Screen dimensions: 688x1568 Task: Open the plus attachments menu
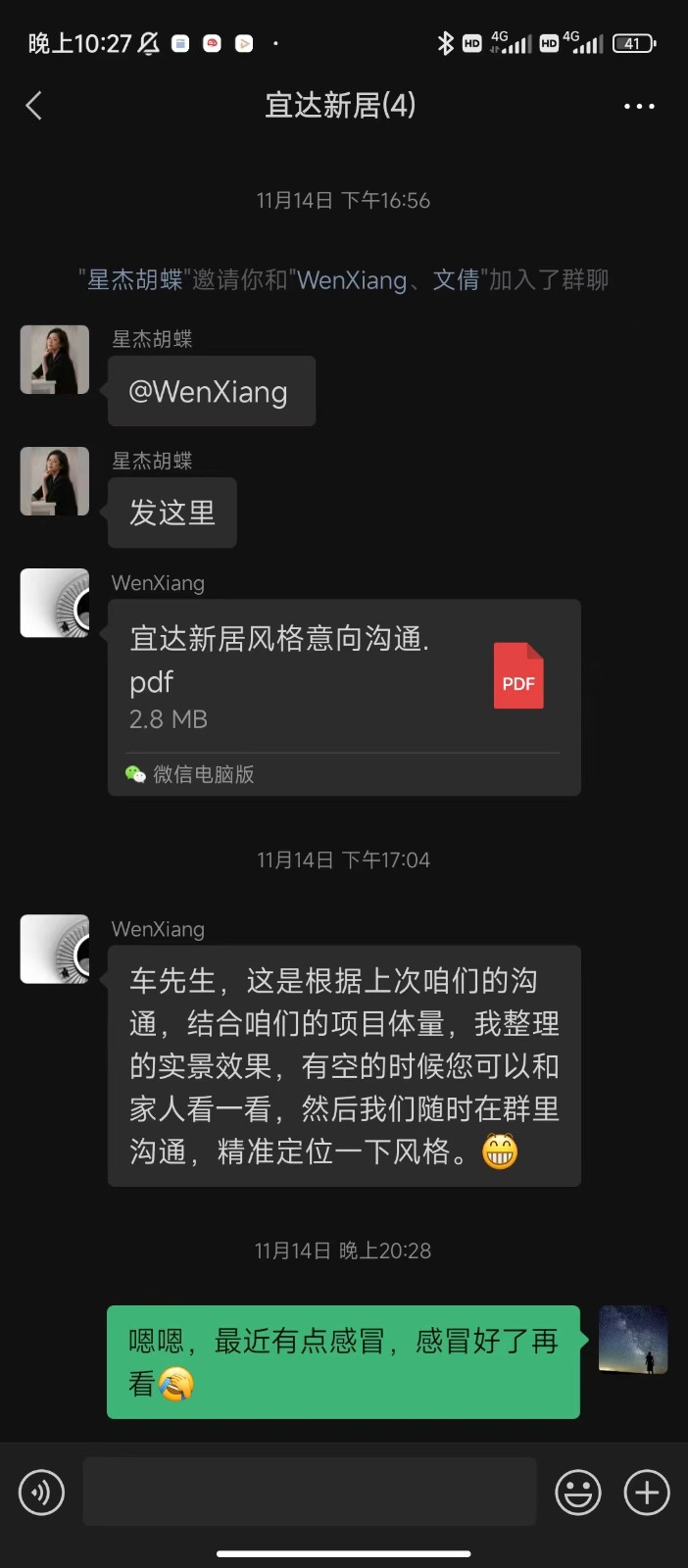647,1493
